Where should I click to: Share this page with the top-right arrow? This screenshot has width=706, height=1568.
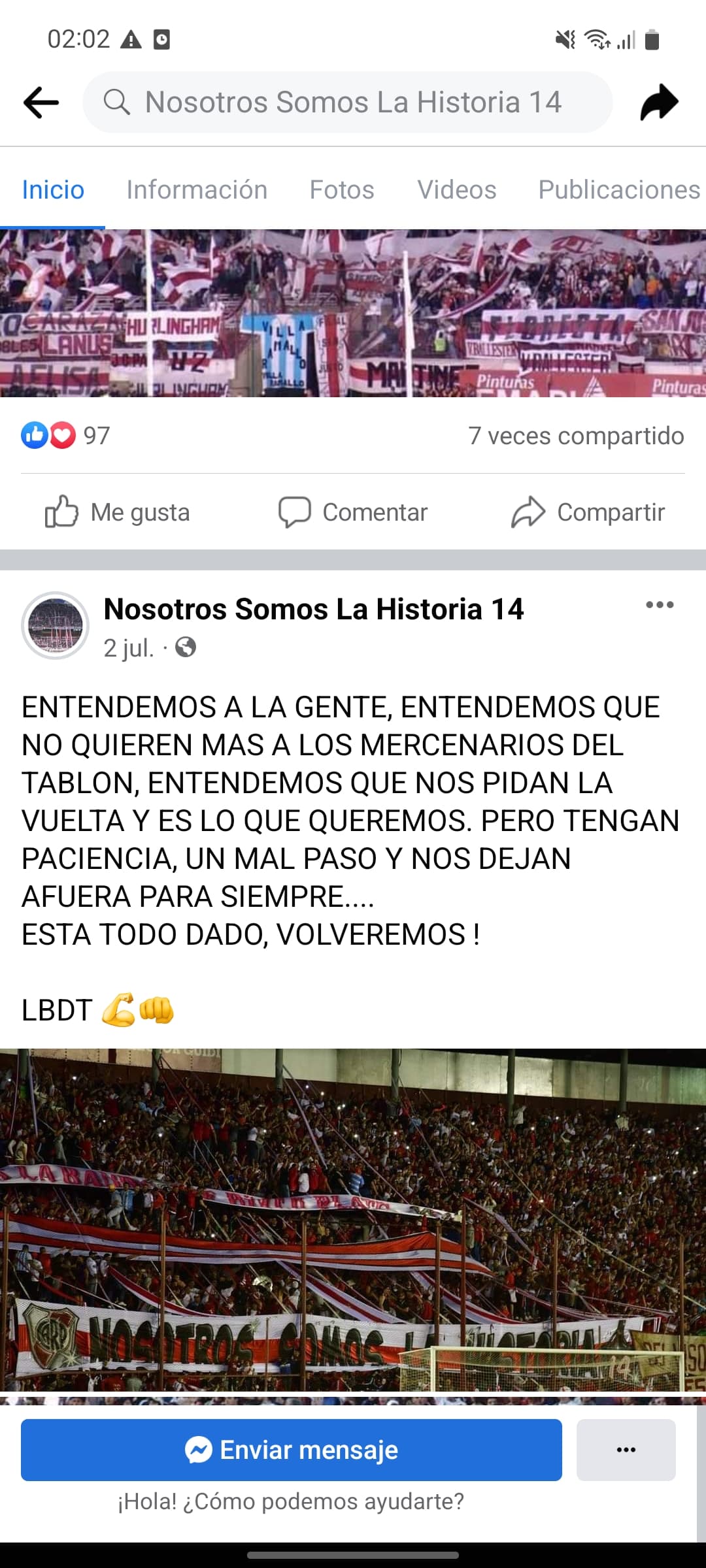tap(659, 102)
